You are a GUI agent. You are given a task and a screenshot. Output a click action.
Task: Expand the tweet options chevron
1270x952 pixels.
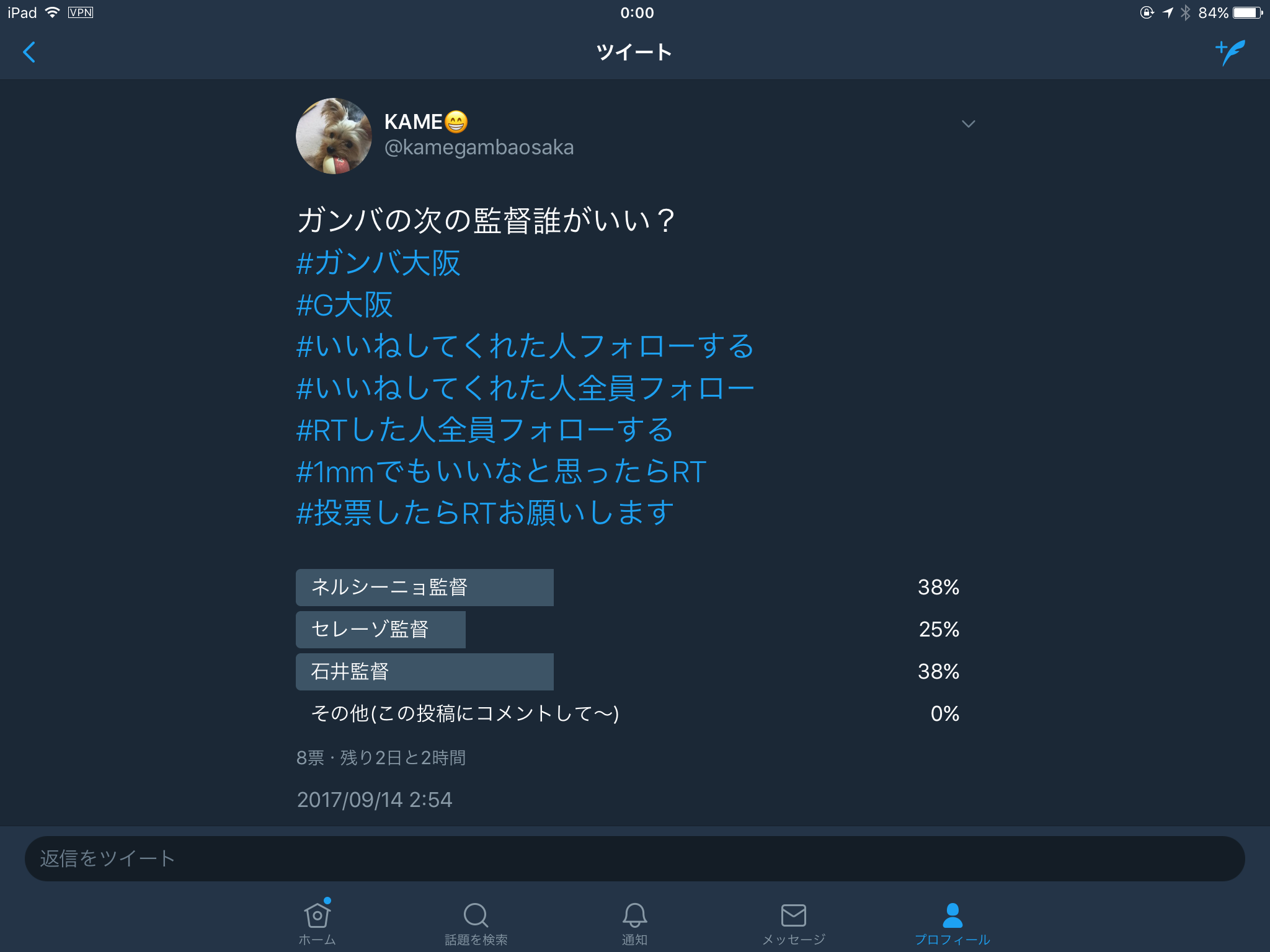tap(968, 124)
